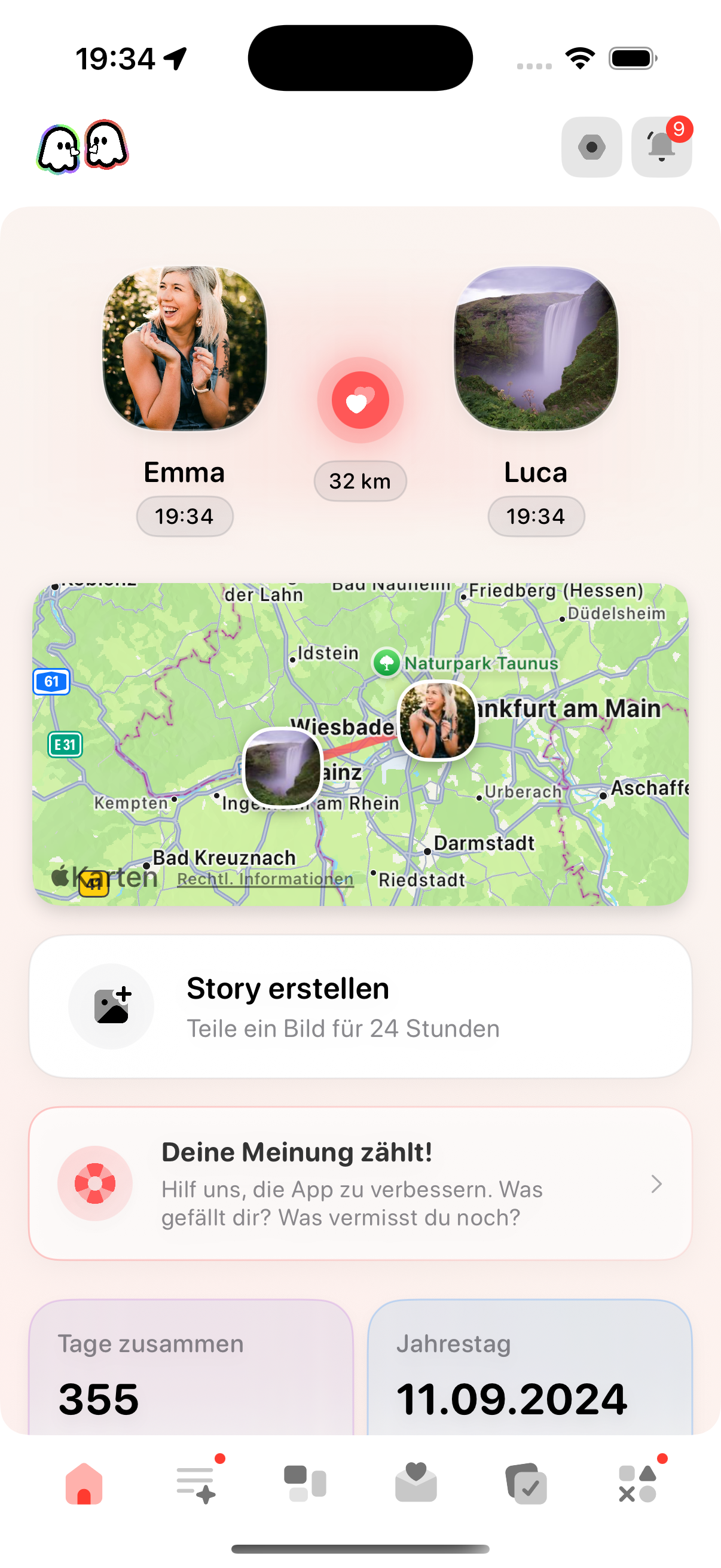Switch to the widgets tab

point(305,1484)
